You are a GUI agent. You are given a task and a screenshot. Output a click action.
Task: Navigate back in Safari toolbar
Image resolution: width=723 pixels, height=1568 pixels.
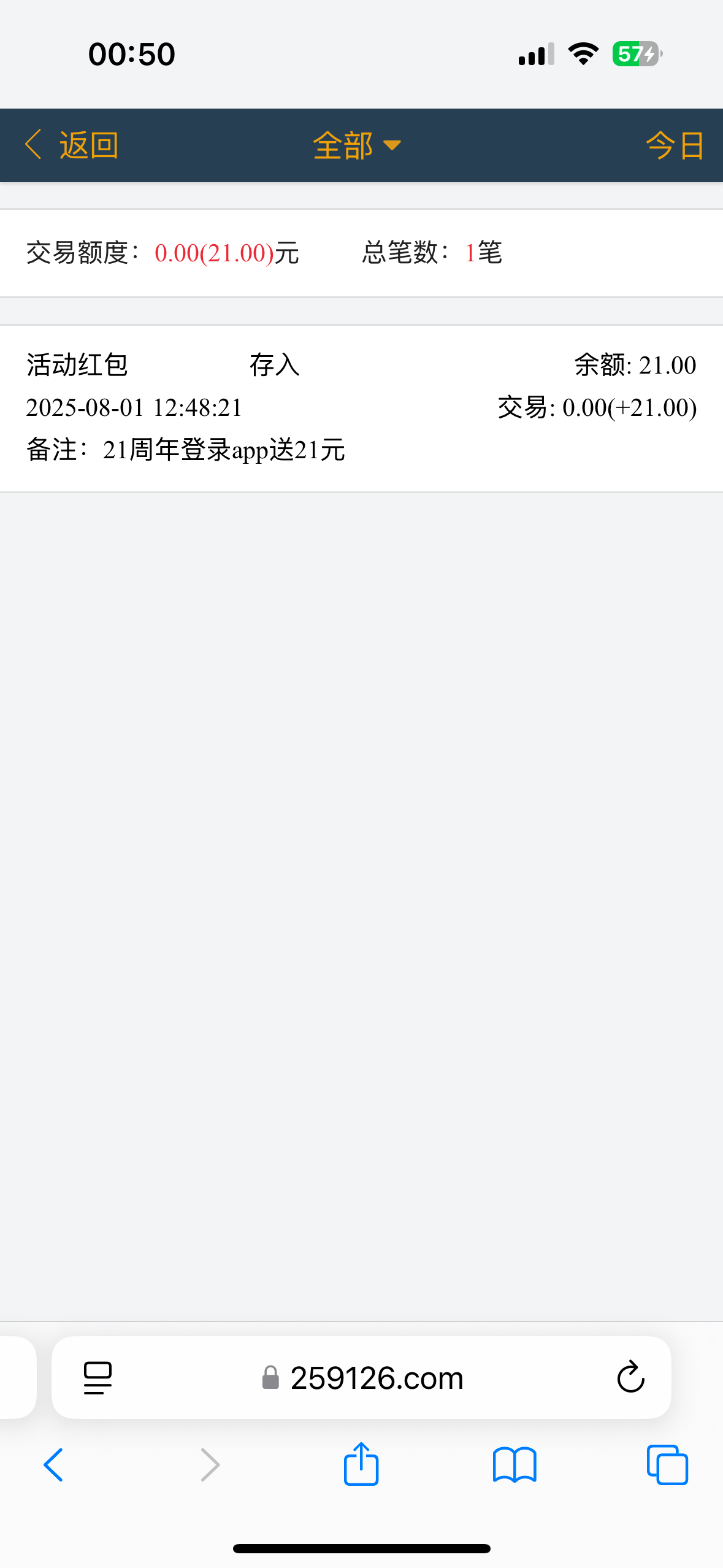click(x=54, y=1465)
